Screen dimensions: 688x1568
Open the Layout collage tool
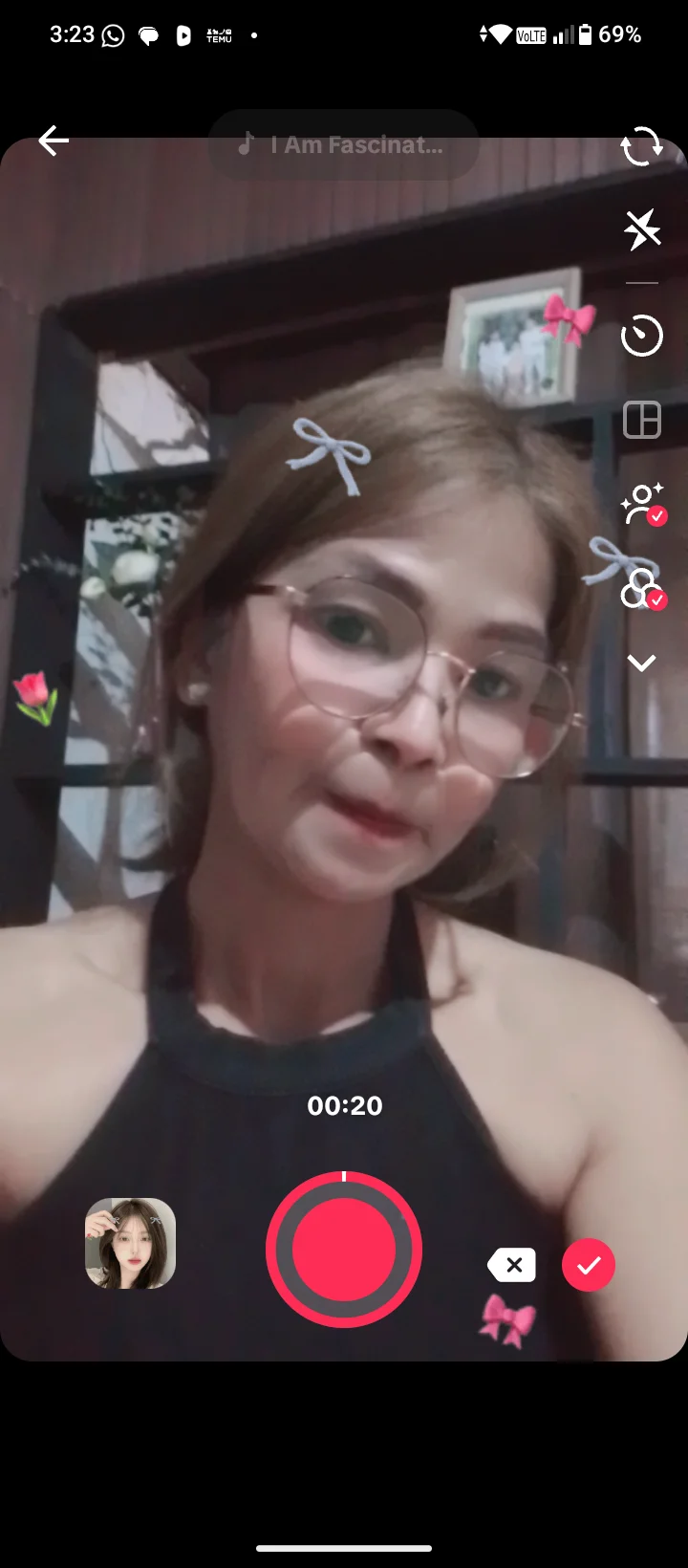coord(641,419)
